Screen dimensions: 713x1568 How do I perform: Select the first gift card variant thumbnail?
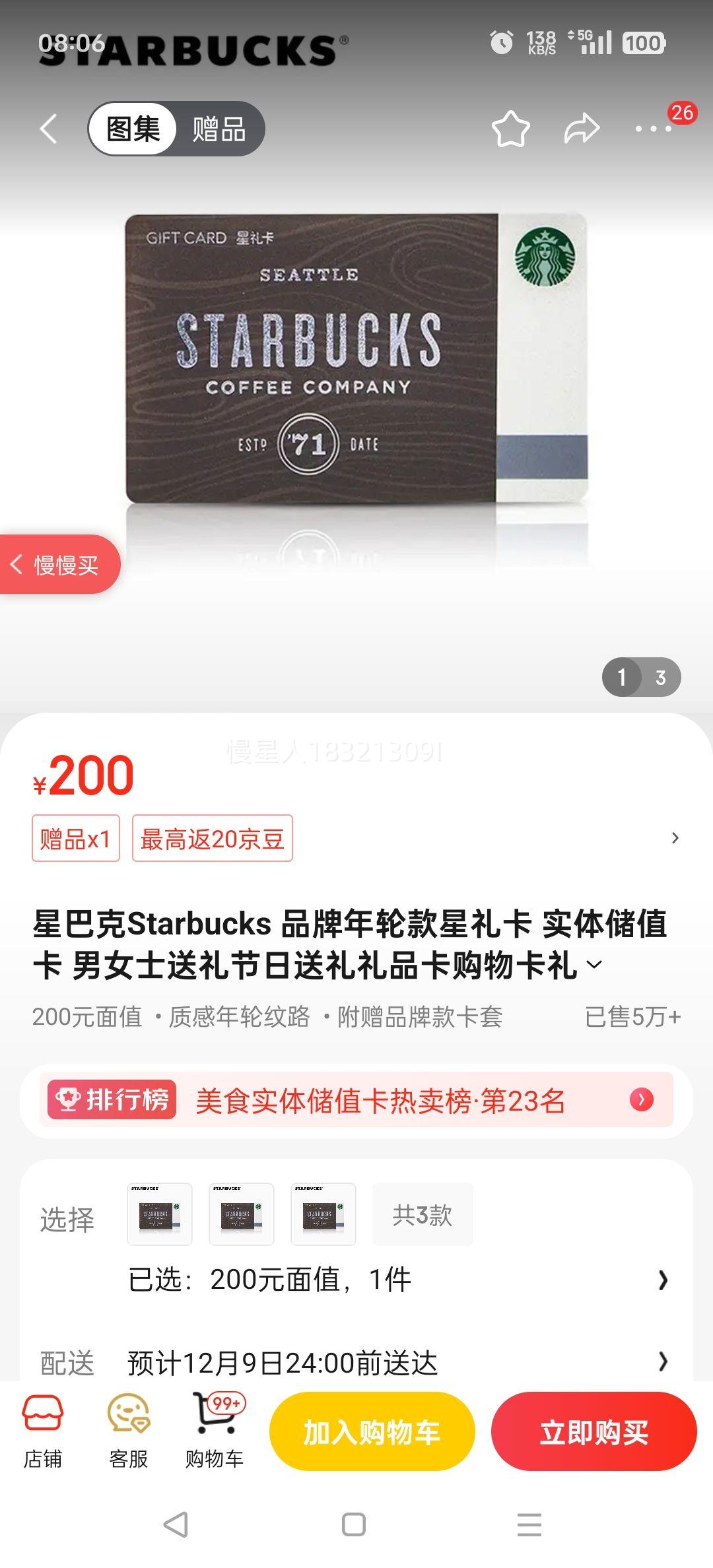coord(160,1215)
